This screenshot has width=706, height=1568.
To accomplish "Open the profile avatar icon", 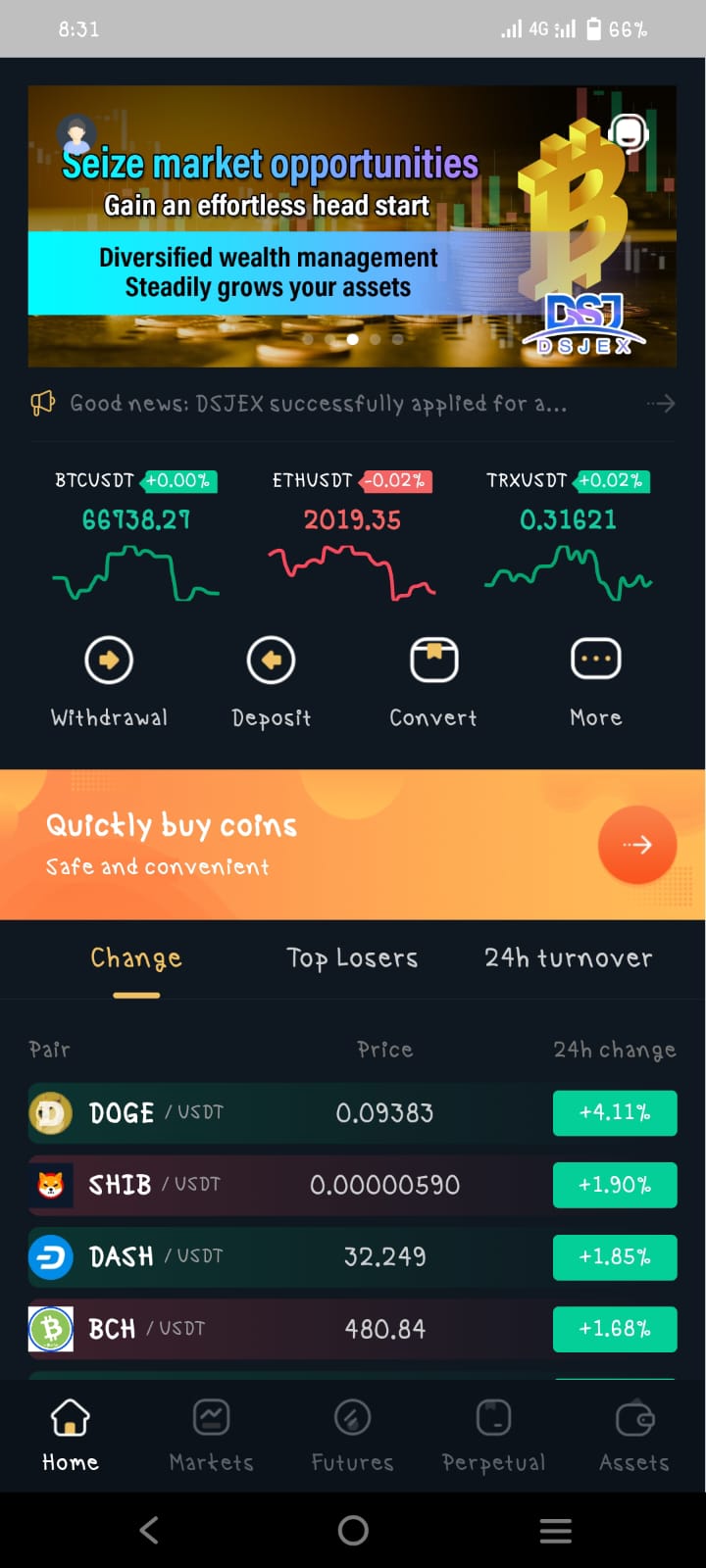I will 76,134.
